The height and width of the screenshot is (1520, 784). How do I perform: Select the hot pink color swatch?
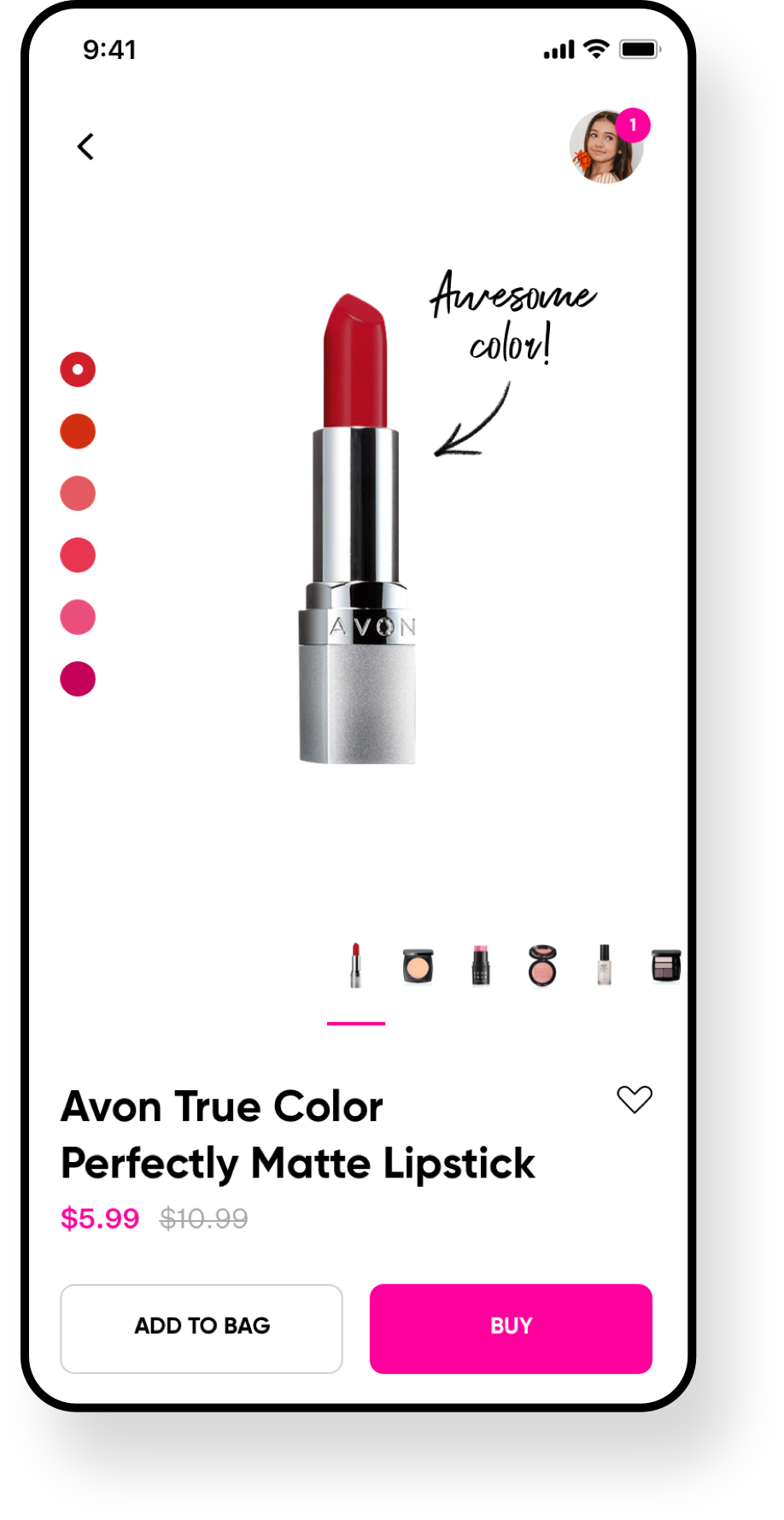pyautogui.click(x=78, y=617)
